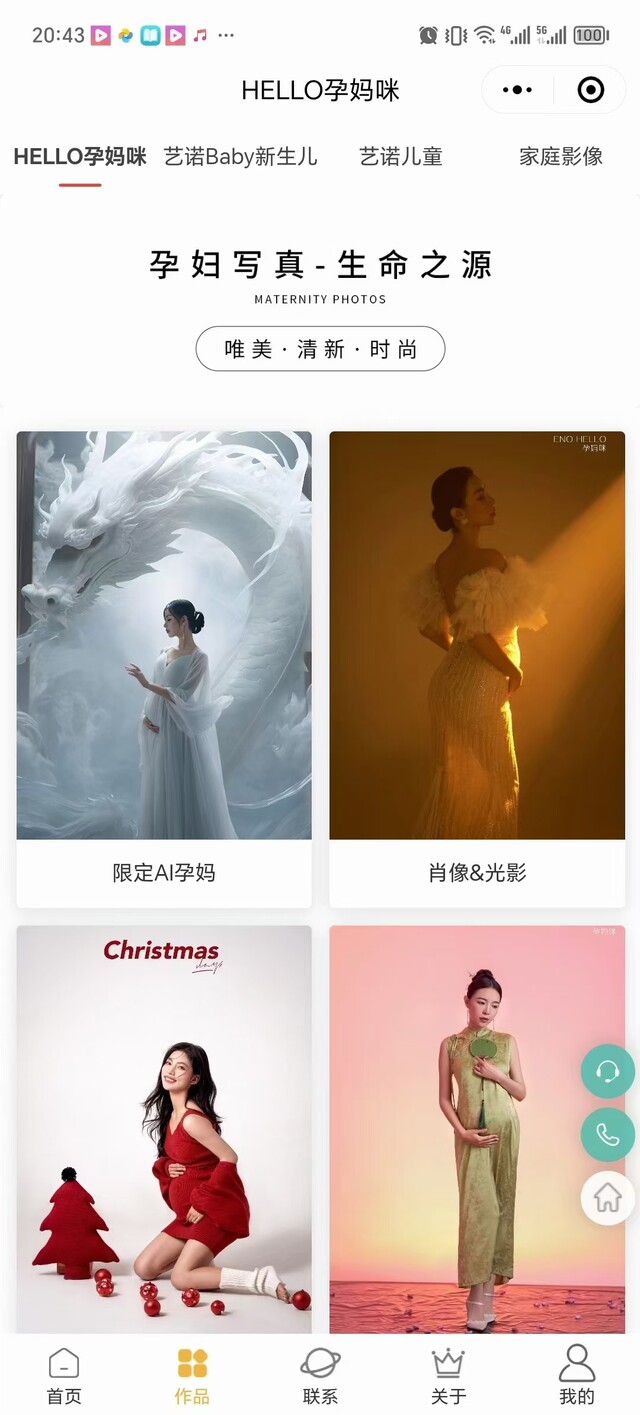Open the 联系 bottom tab

tap(320, 1375)
